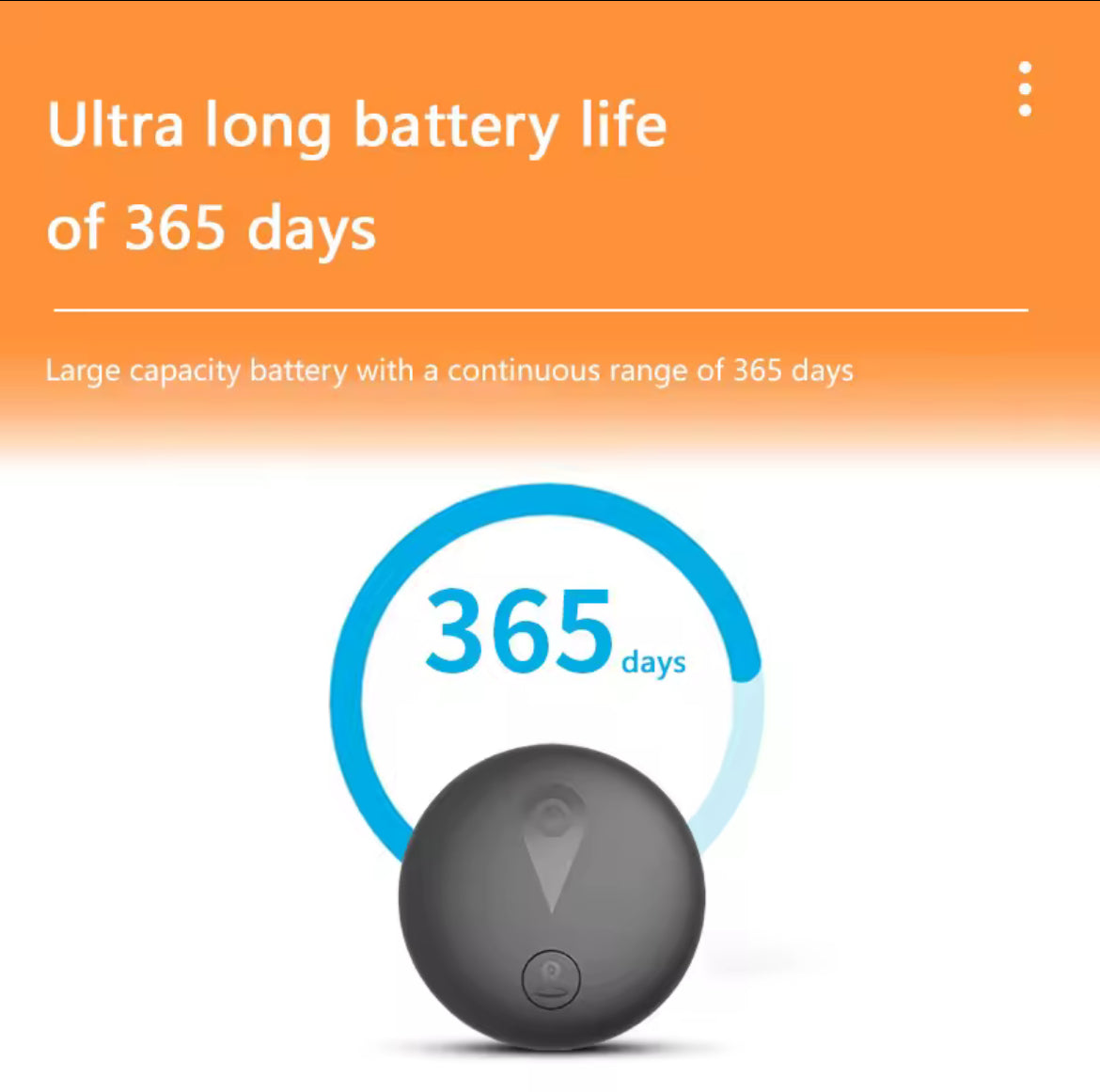This screenshot has height=1092, width=1100.
Task: Open the three-dot overflow menu
Action: [x=1025, y=89]
